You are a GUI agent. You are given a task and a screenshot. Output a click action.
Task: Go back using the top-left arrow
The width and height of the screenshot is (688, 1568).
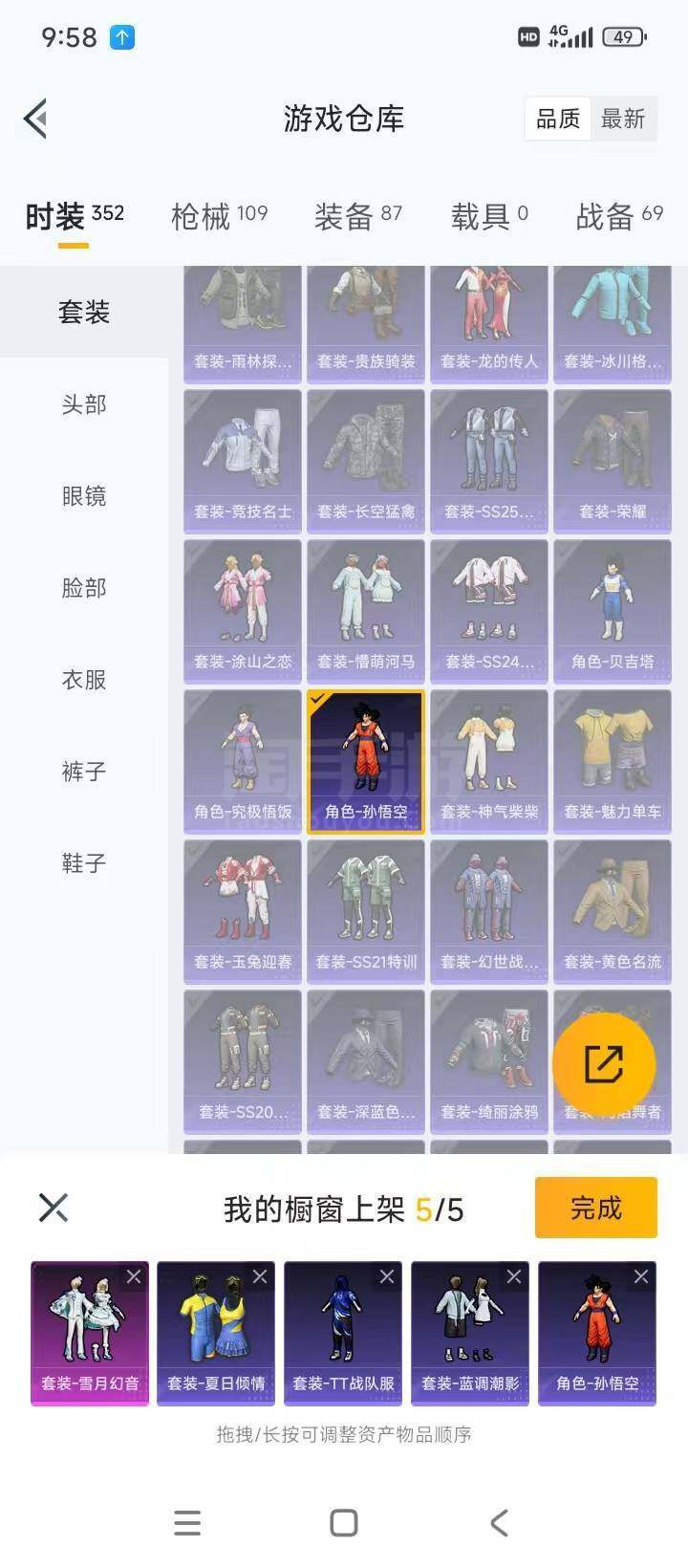(36, 120)
